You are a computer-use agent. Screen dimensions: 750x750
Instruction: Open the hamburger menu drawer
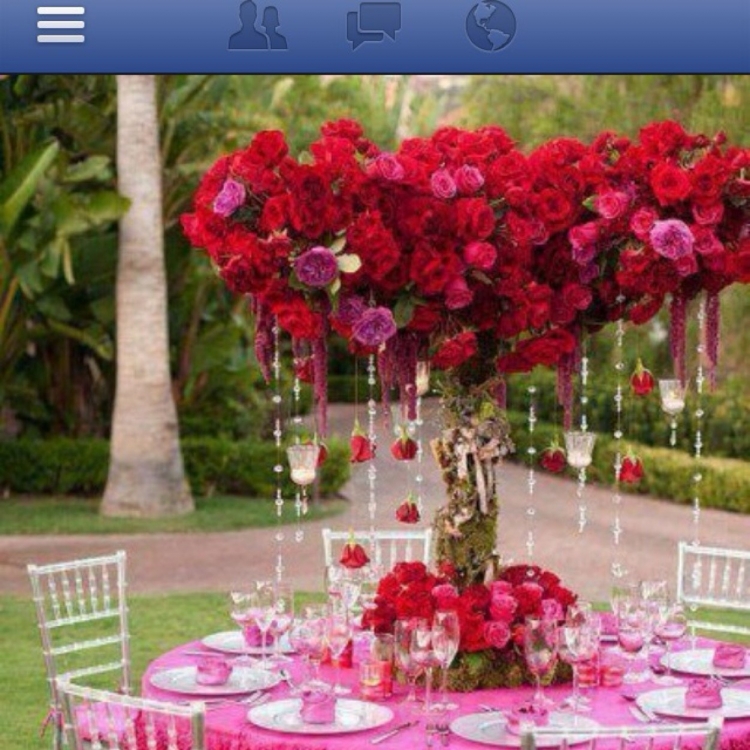61,24
